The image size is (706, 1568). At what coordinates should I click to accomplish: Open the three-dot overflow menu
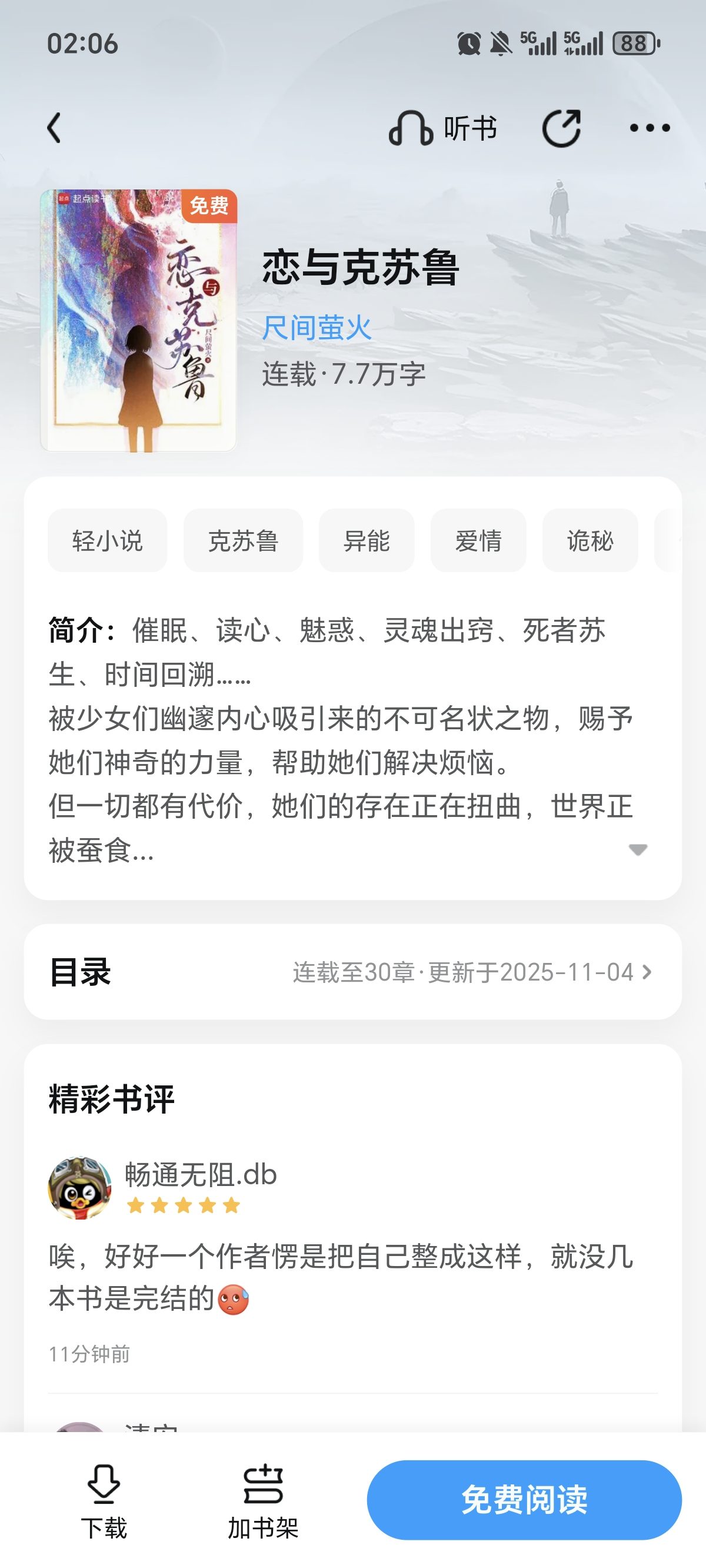coord(650,128)
